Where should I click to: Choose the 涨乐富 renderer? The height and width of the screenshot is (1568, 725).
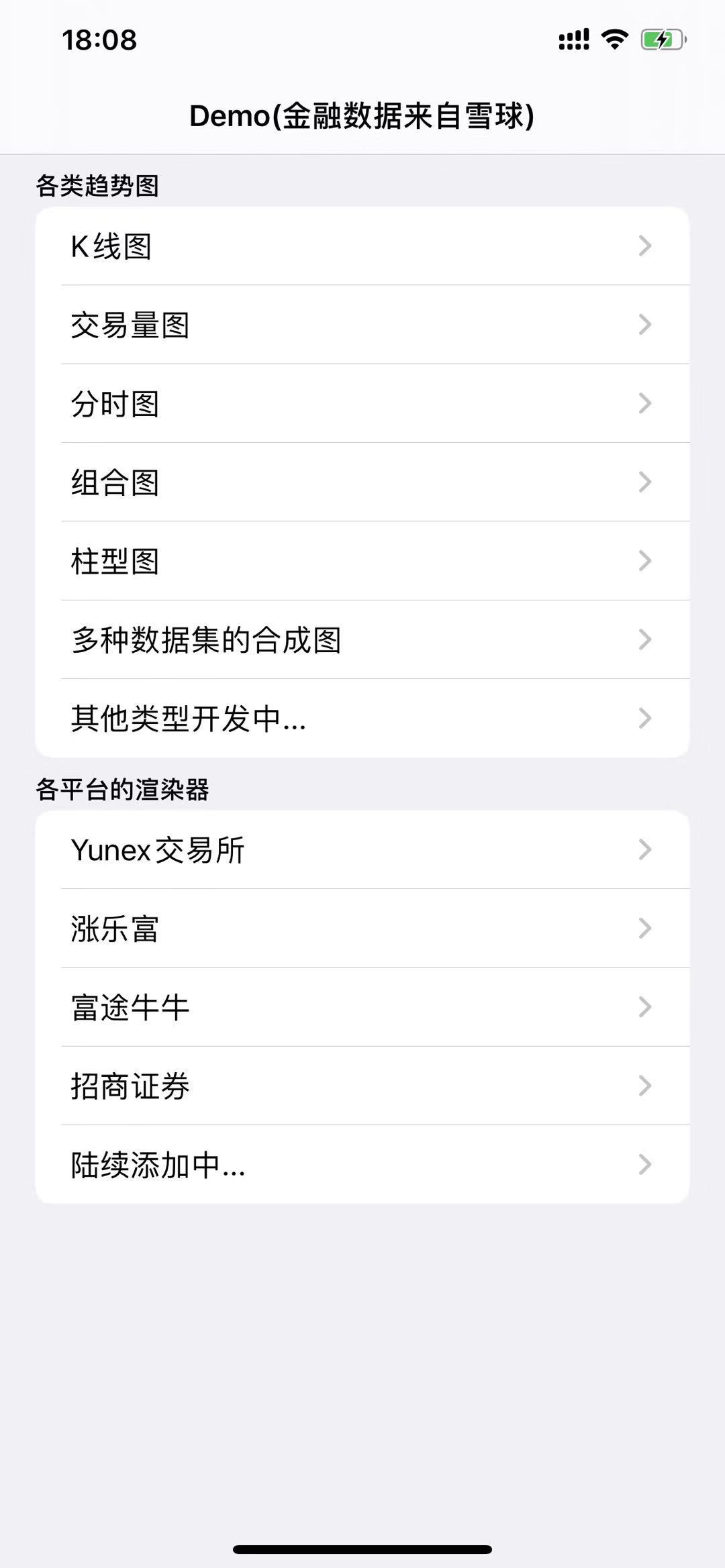pyautogui.click(x=362, y=929)
